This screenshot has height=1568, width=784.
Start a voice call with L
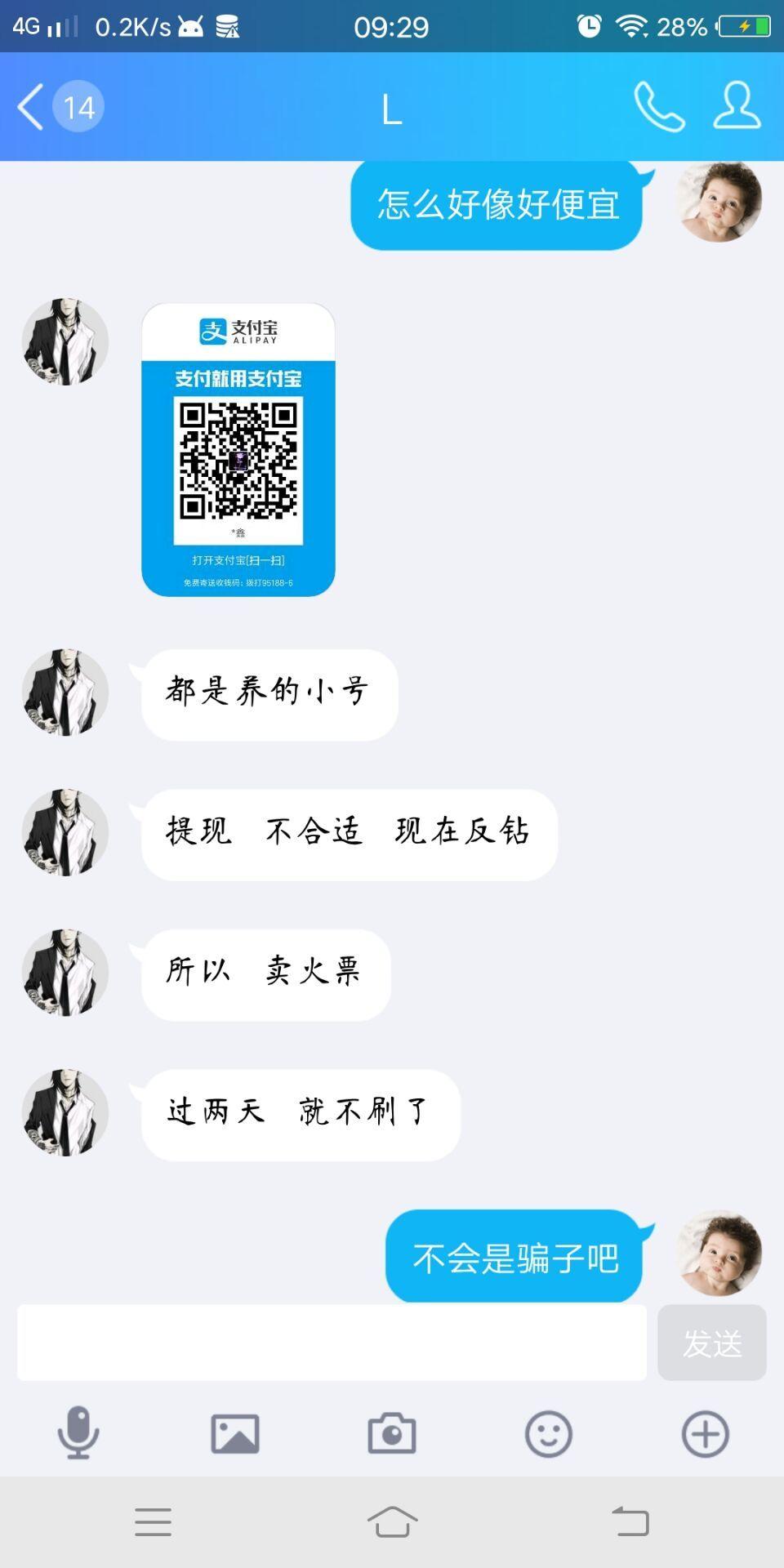pos(659,106)
